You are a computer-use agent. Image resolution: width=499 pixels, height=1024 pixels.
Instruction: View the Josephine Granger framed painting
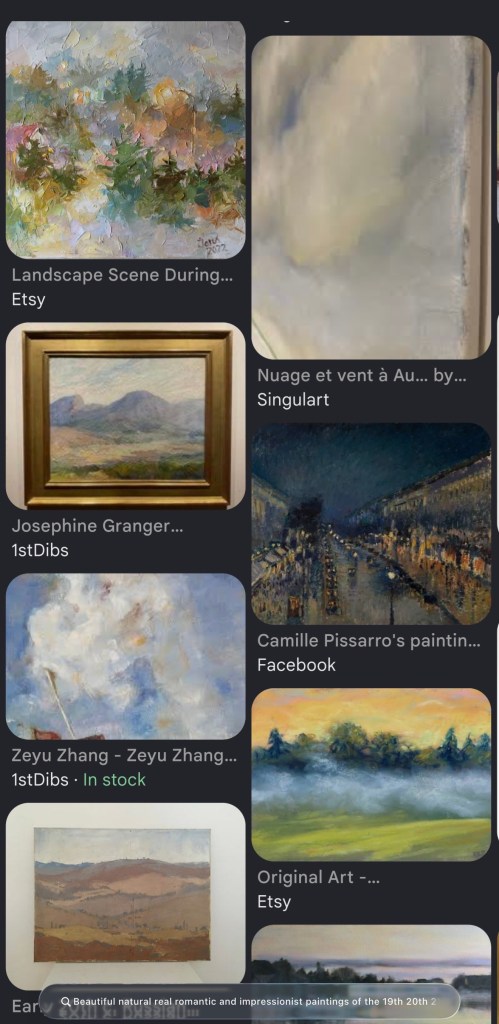(x=125, y=416)
